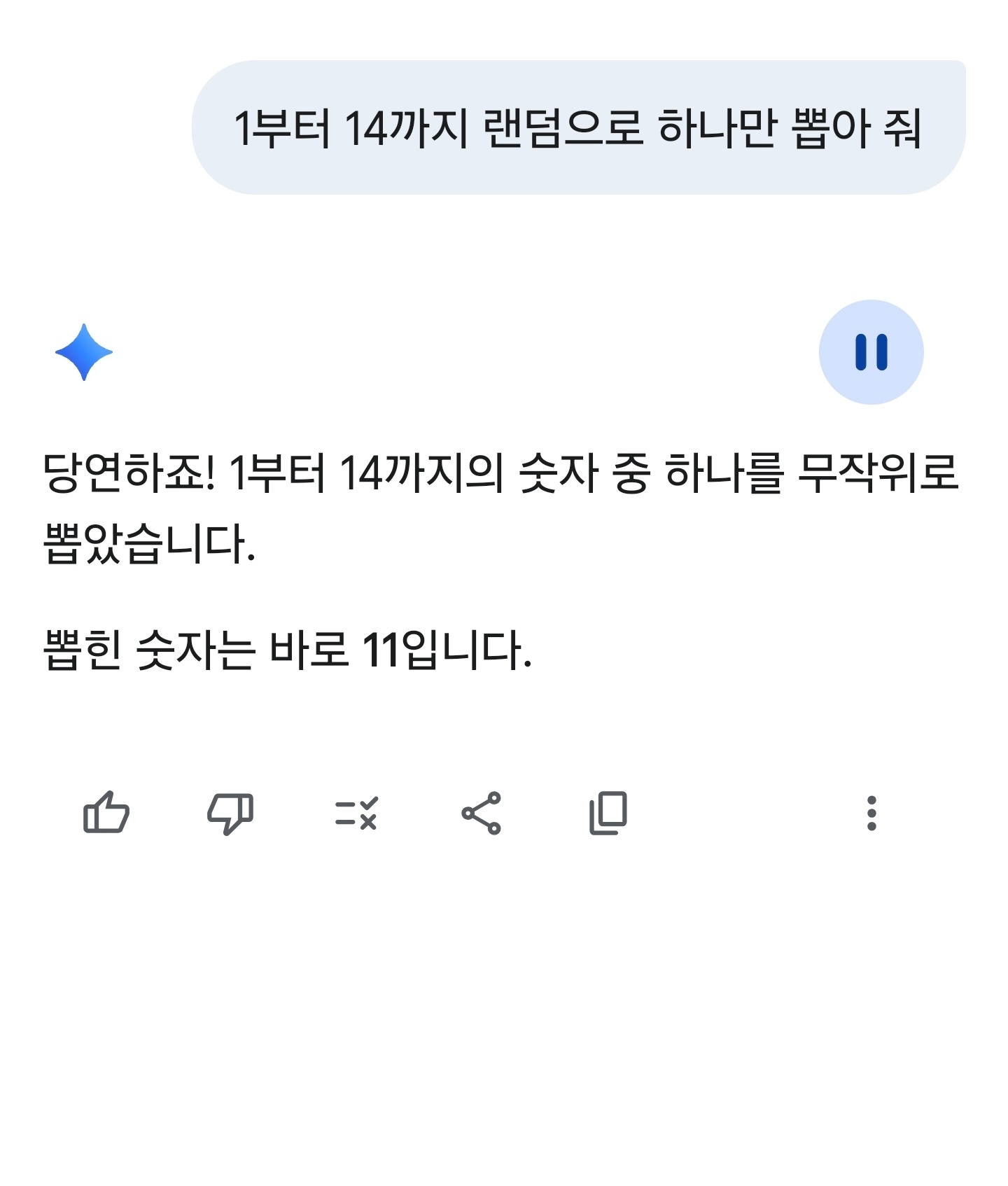The image size is (1008, 1186).
Task: Give the response a thumbs up
Action: pyautogui.click(x=106, y=813)
